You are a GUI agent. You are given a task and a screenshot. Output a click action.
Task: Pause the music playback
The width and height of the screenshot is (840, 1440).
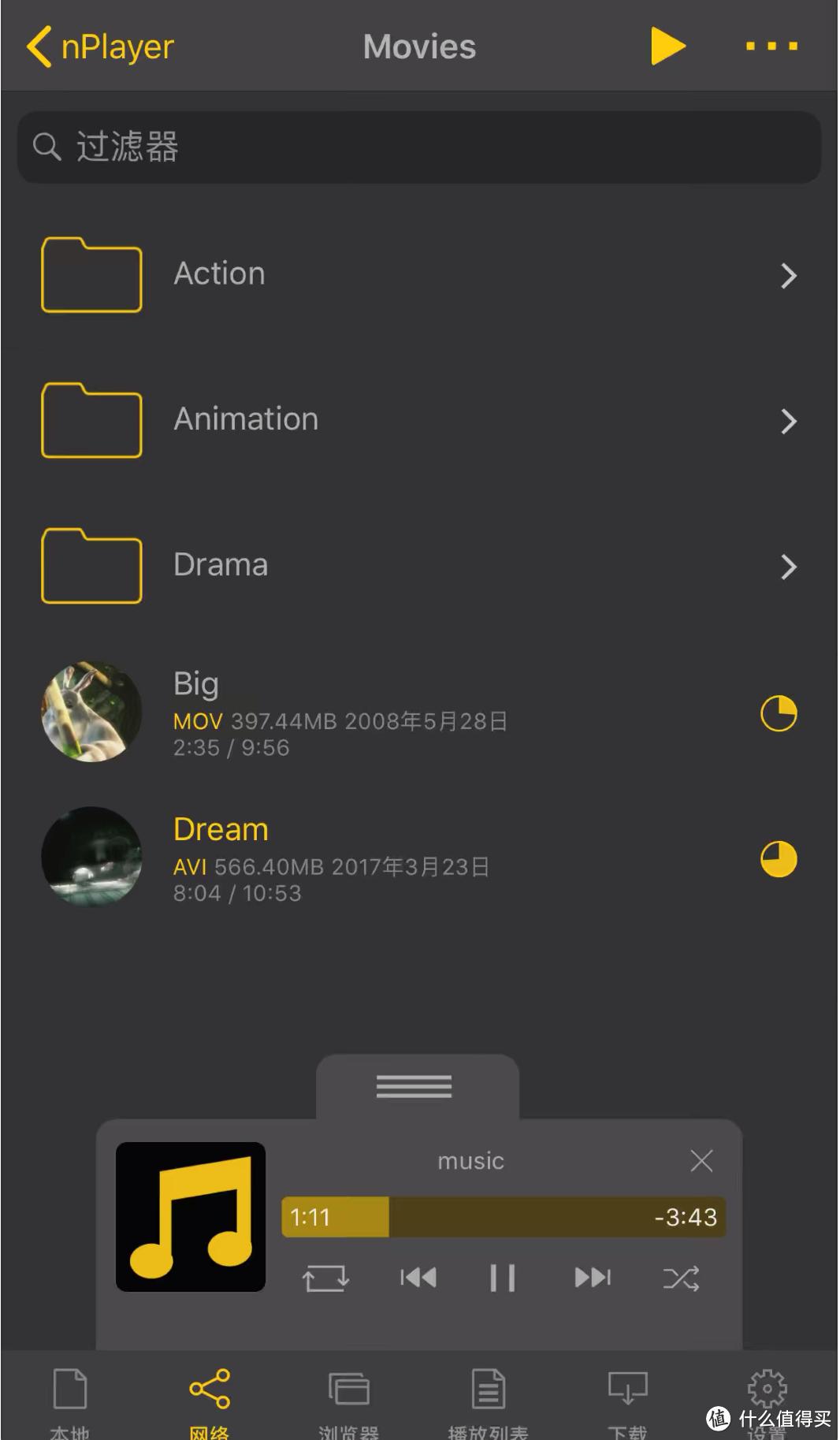[x=502, y=1278]
